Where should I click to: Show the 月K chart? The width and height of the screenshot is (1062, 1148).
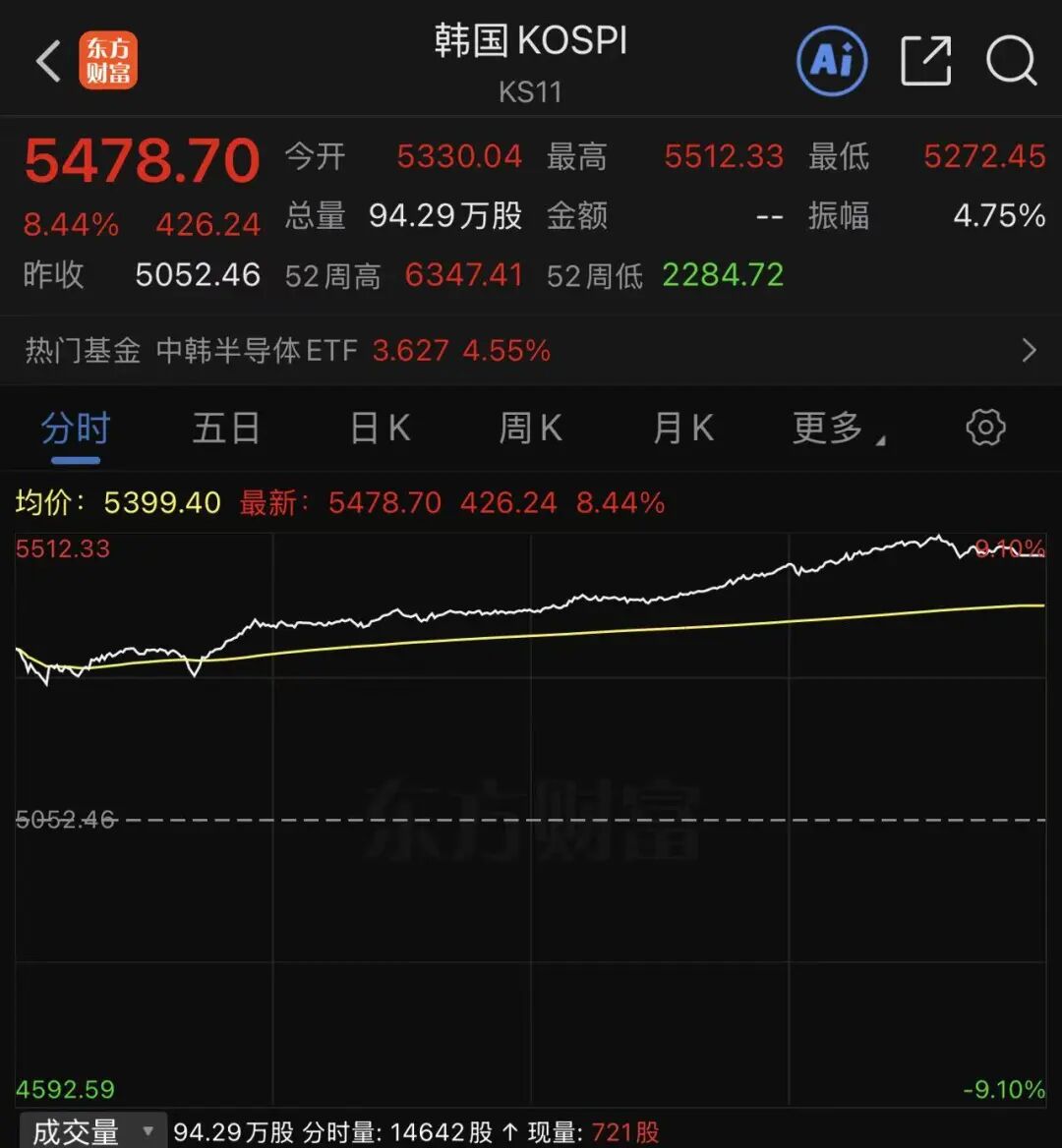[682, 430]
